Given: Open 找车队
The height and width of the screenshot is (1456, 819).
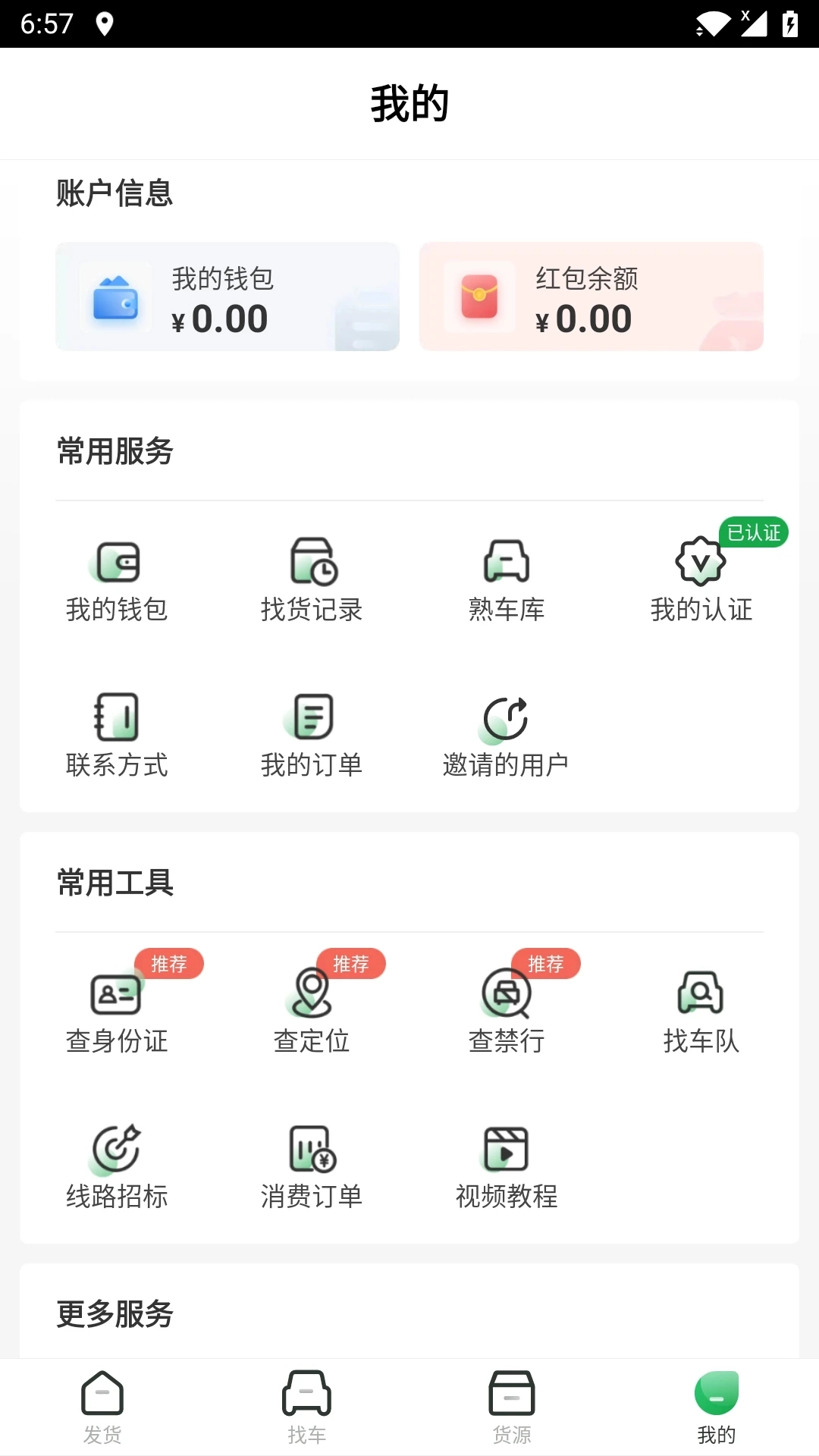Looking at the screenshot, I should (x=701, y=1012).
